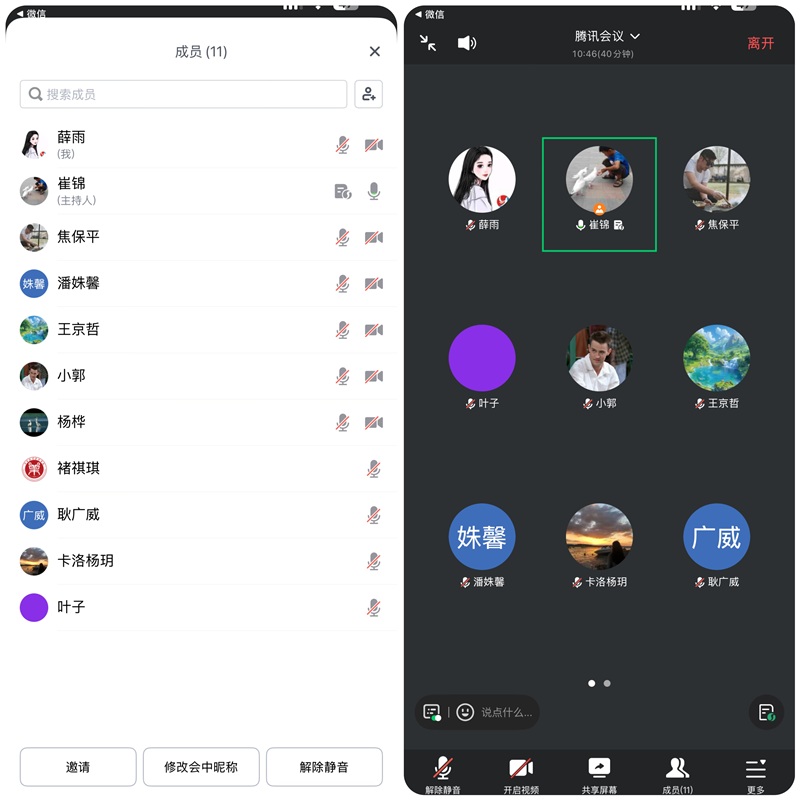The height and width of the screenshot is (800, 800).
Task: Tap the 邀请 invite button
Action: coord(78,767)
